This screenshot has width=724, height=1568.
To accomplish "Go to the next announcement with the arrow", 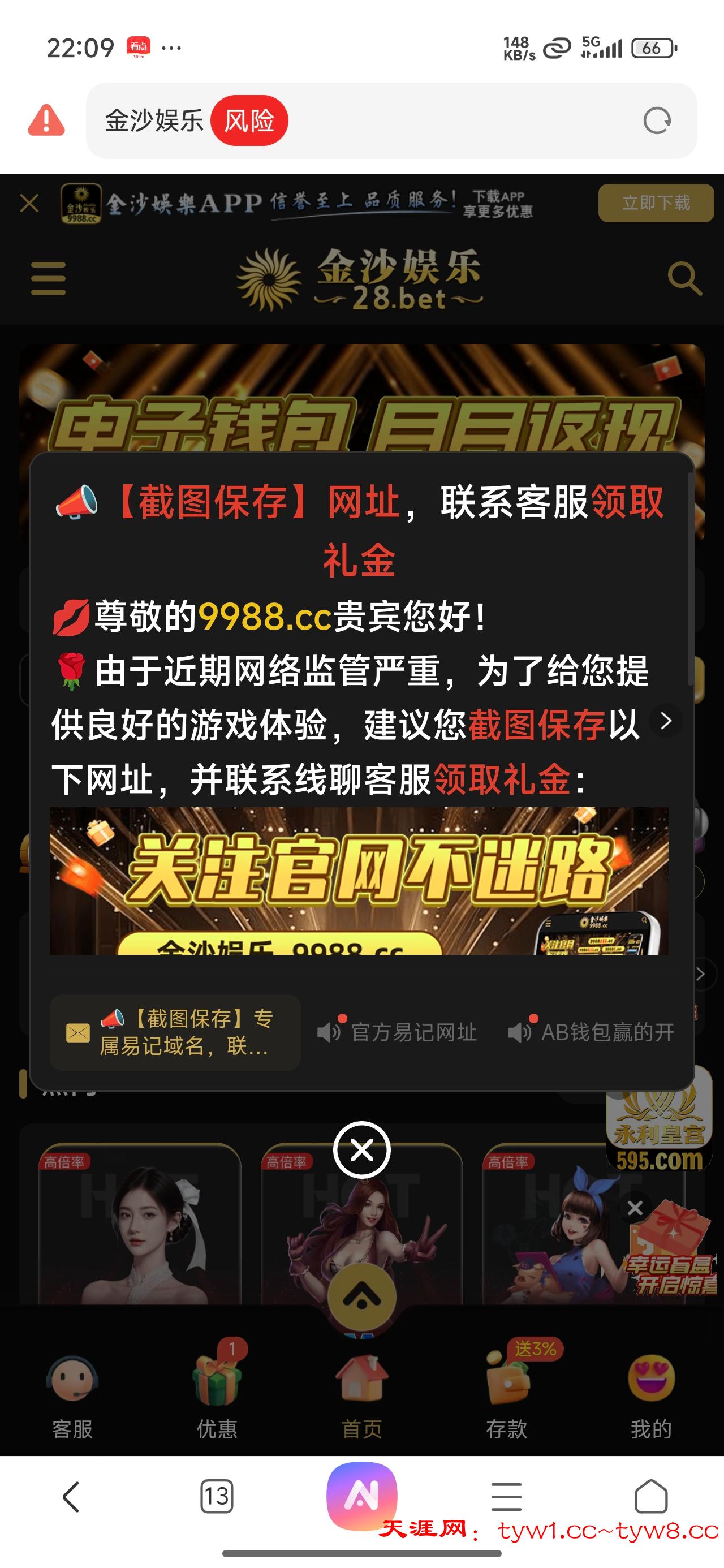I will (x=666, y=721).
